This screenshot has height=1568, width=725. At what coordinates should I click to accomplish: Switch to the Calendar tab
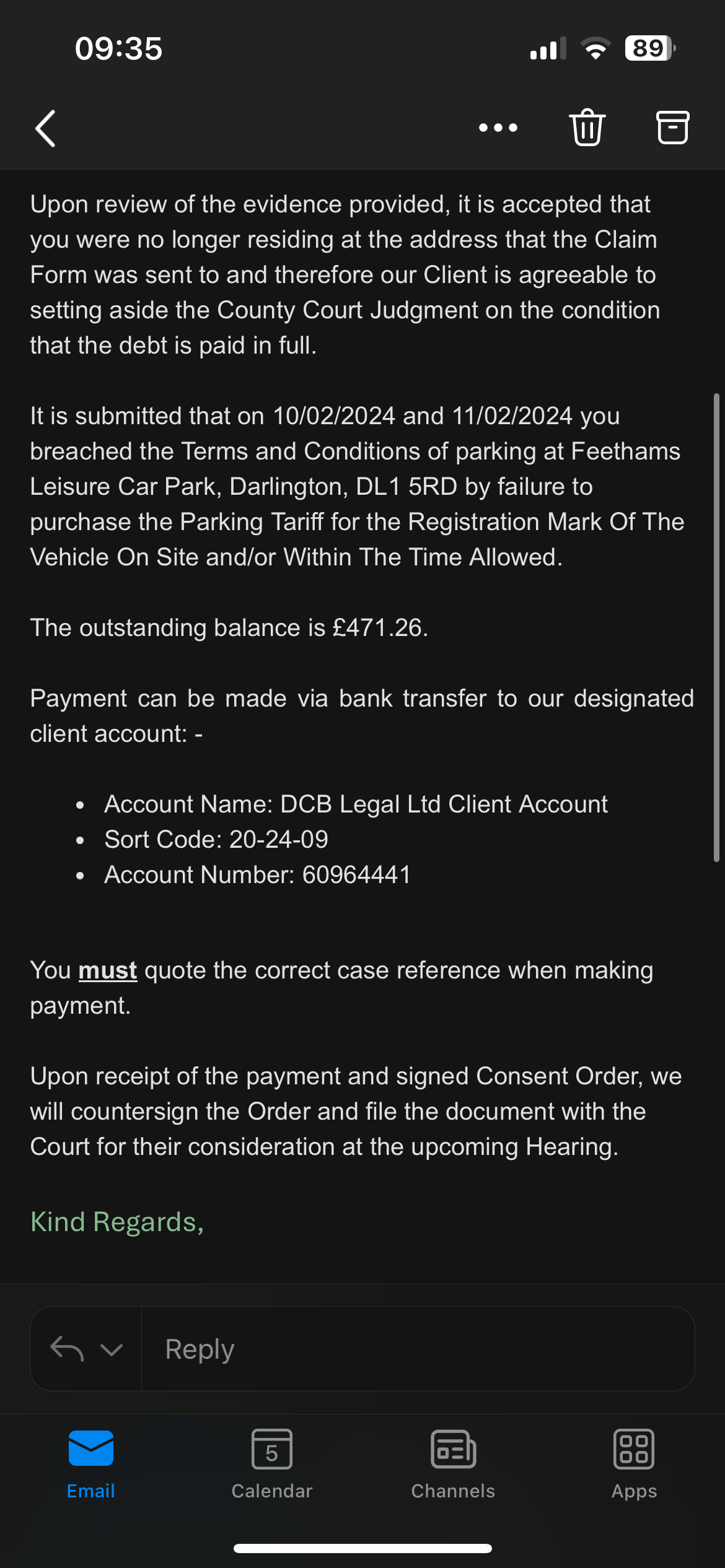[272, 1464]
